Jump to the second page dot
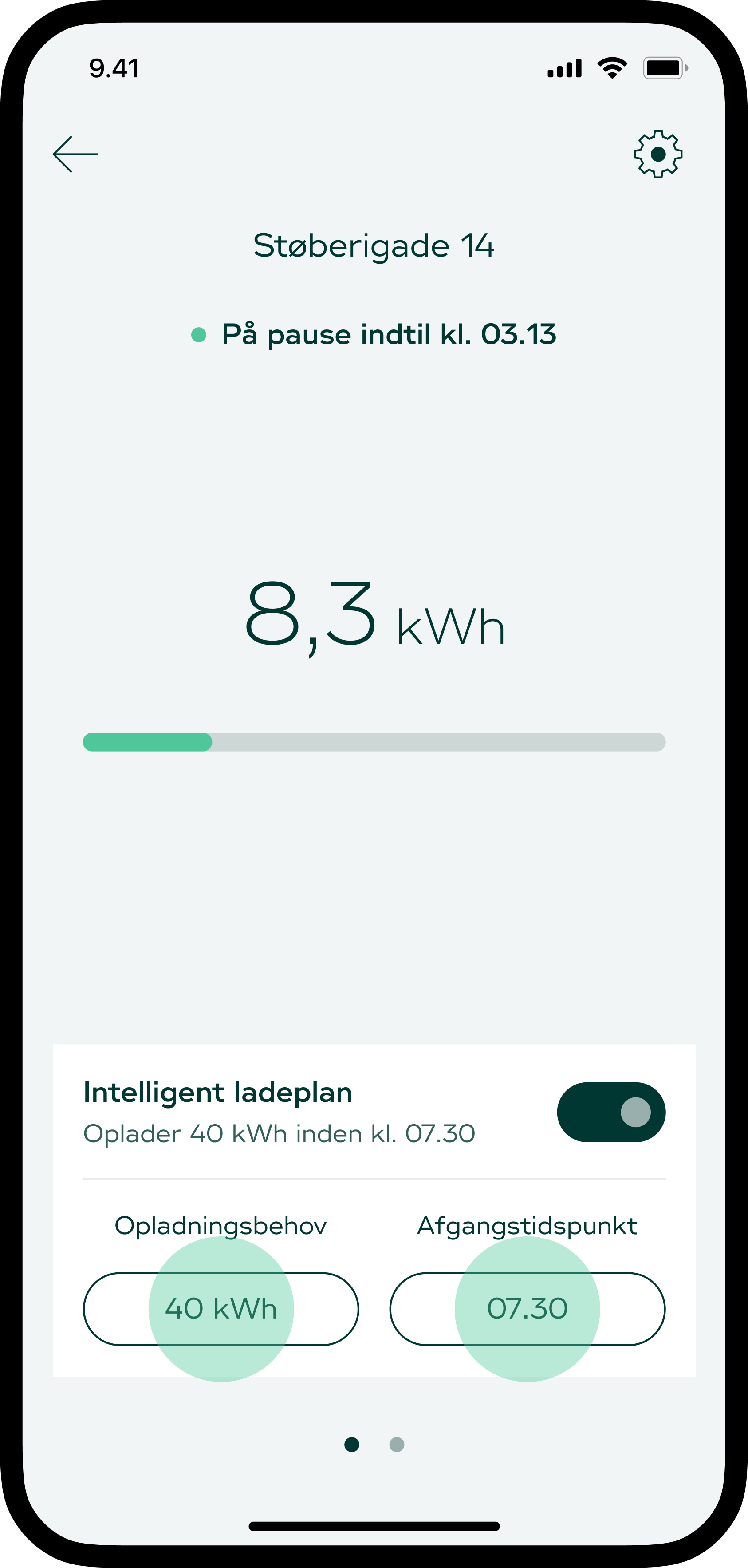Viewport: 748px width, 1568px height. (x=397, y=1445)
